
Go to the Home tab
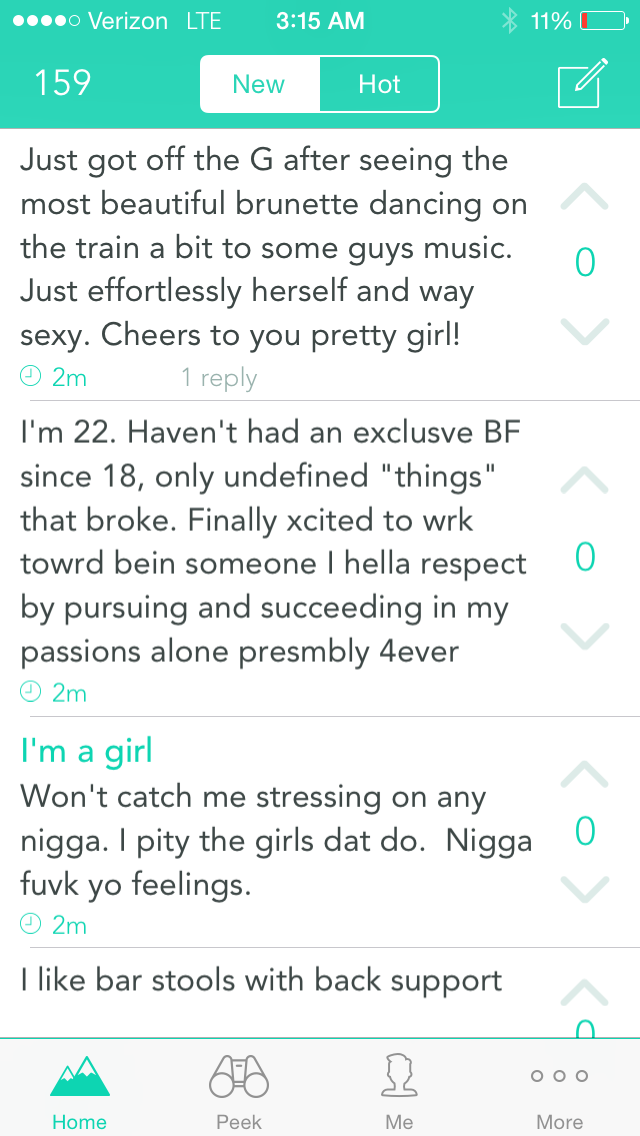(x=79, y=1088)
